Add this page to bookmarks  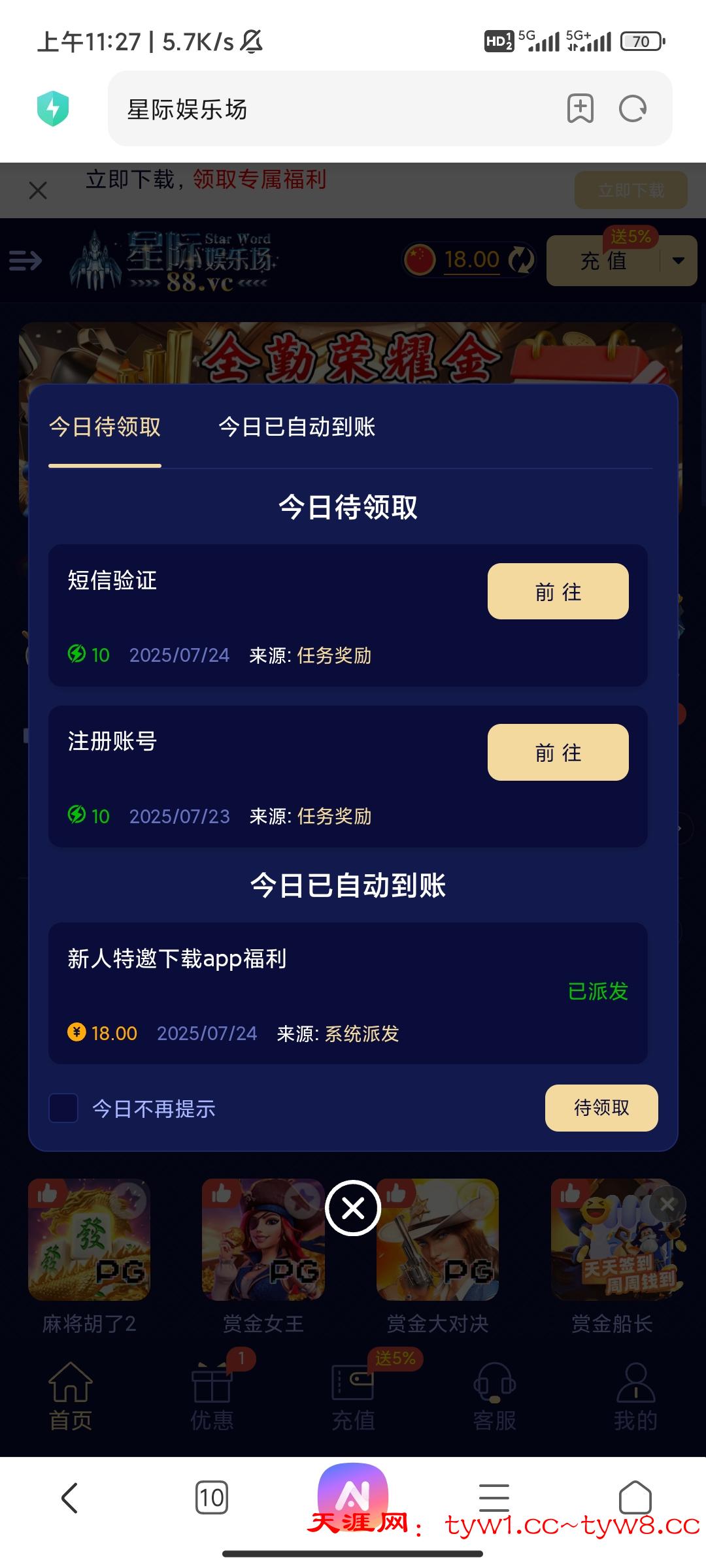click(x=580, y=109)
